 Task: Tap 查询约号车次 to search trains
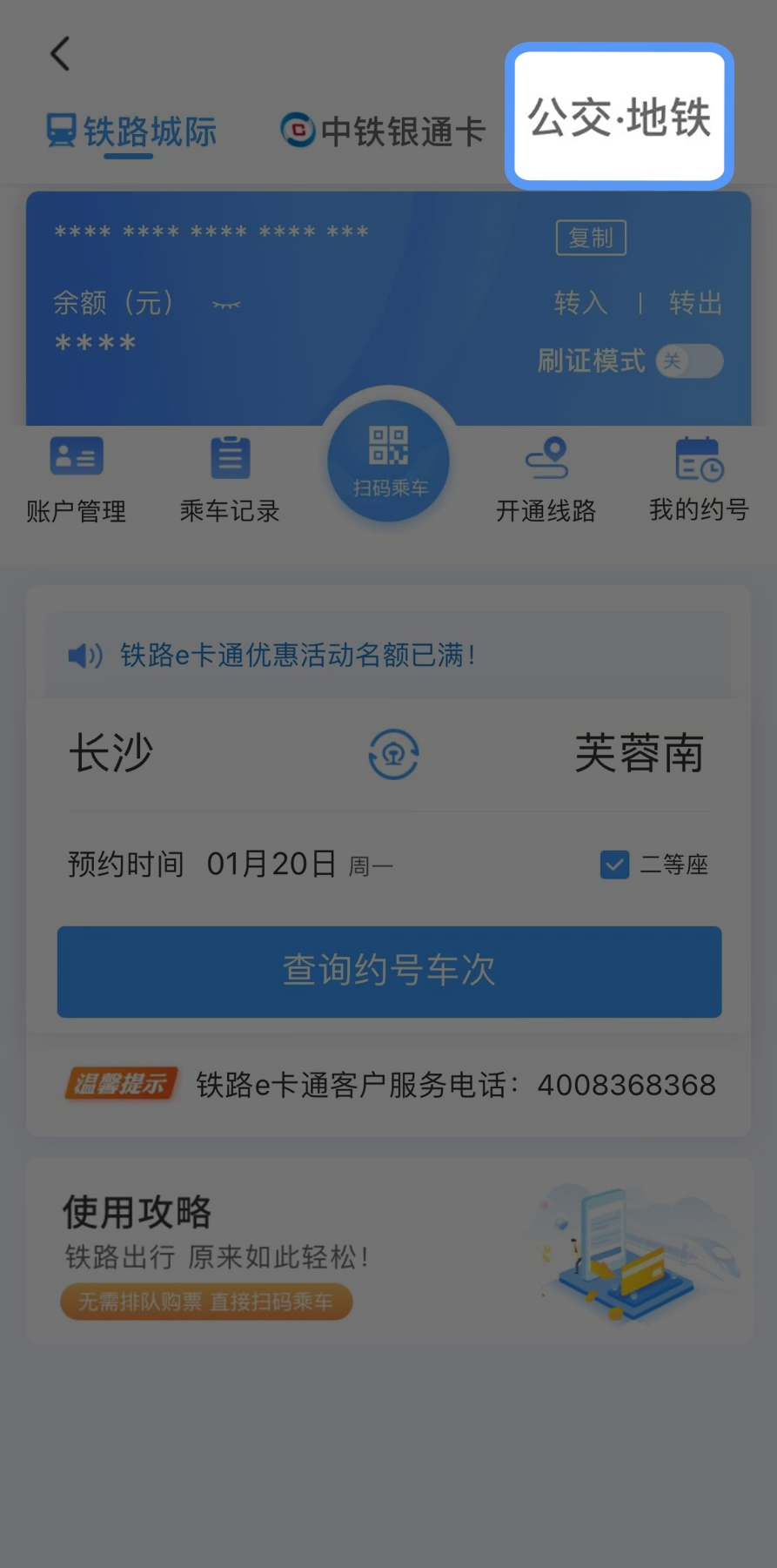389,971
